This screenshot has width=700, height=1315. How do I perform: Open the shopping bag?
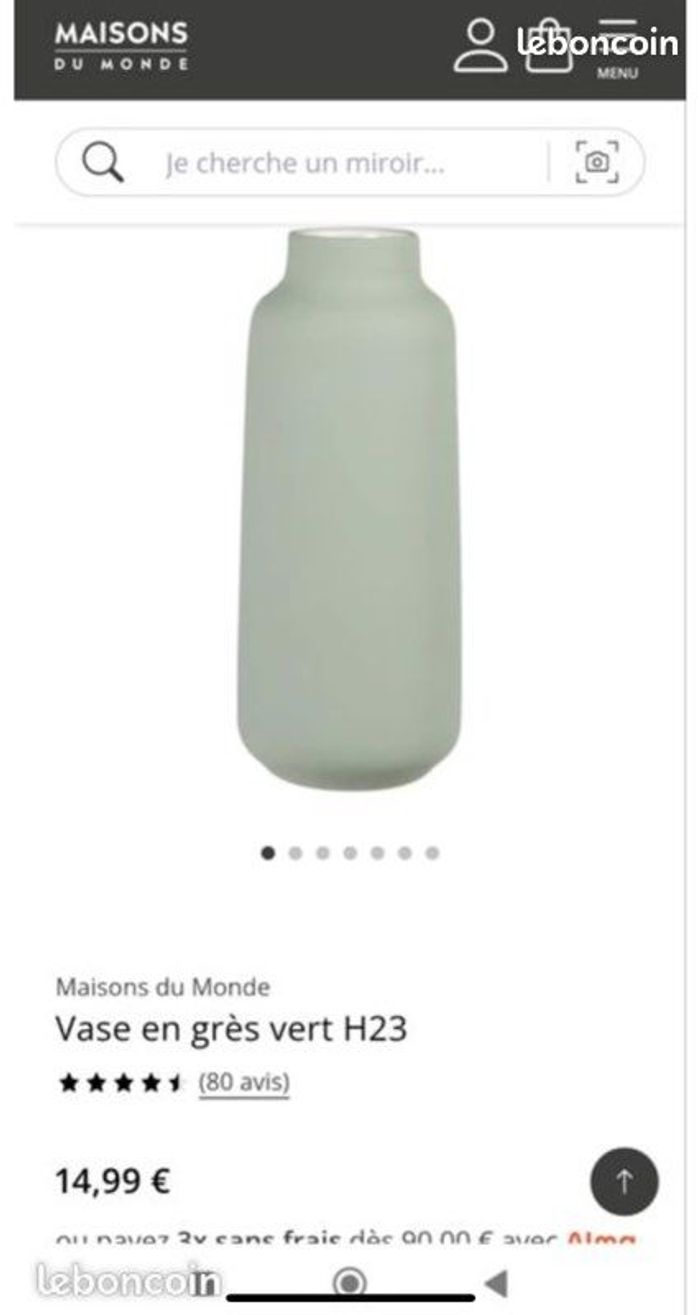click(x=549, y=48)
